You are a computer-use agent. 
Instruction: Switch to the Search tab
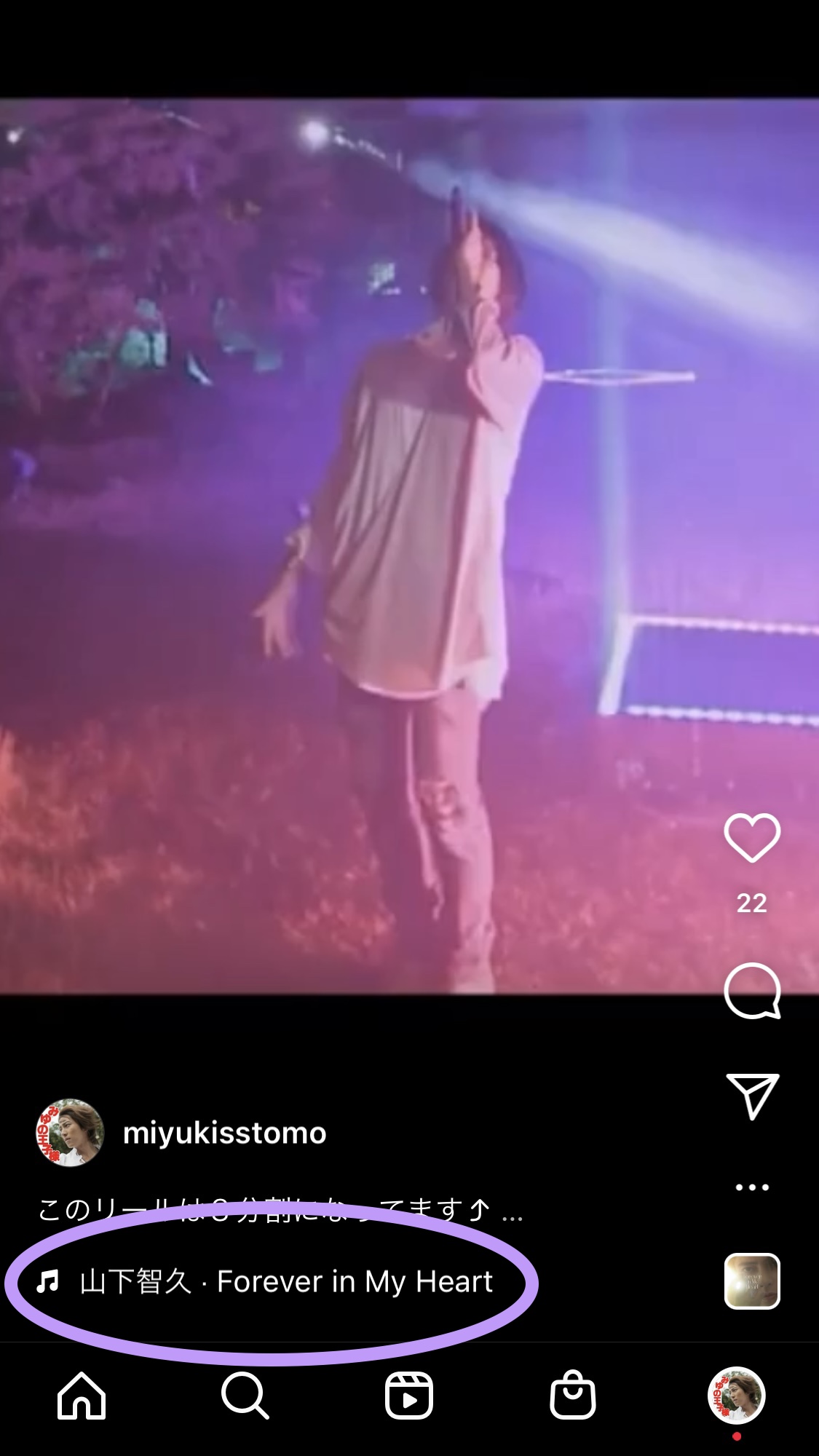(x=245, y=1396)
